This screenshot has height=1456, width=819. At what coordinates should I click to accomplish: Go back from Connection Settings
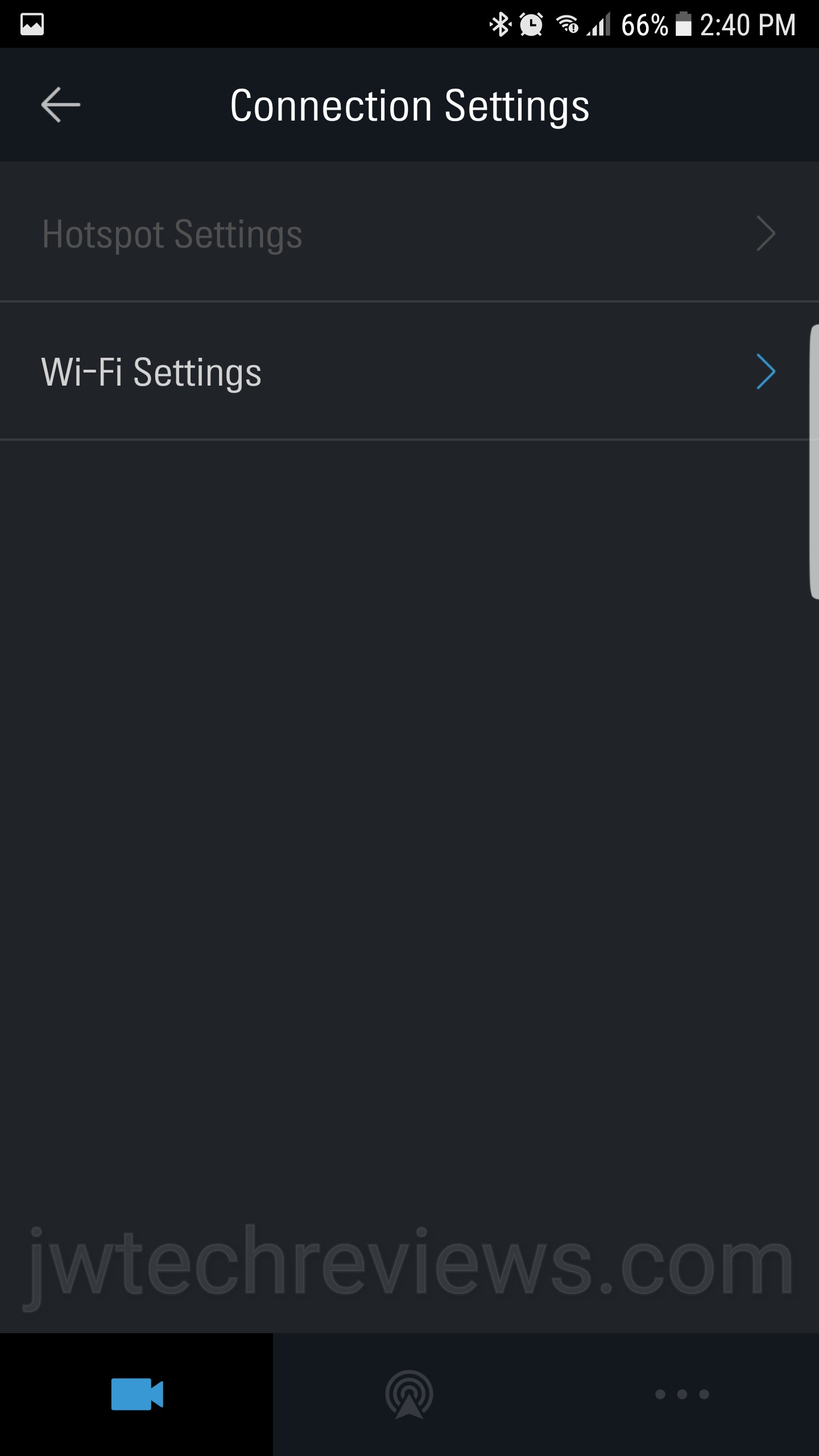coord(61,105)
